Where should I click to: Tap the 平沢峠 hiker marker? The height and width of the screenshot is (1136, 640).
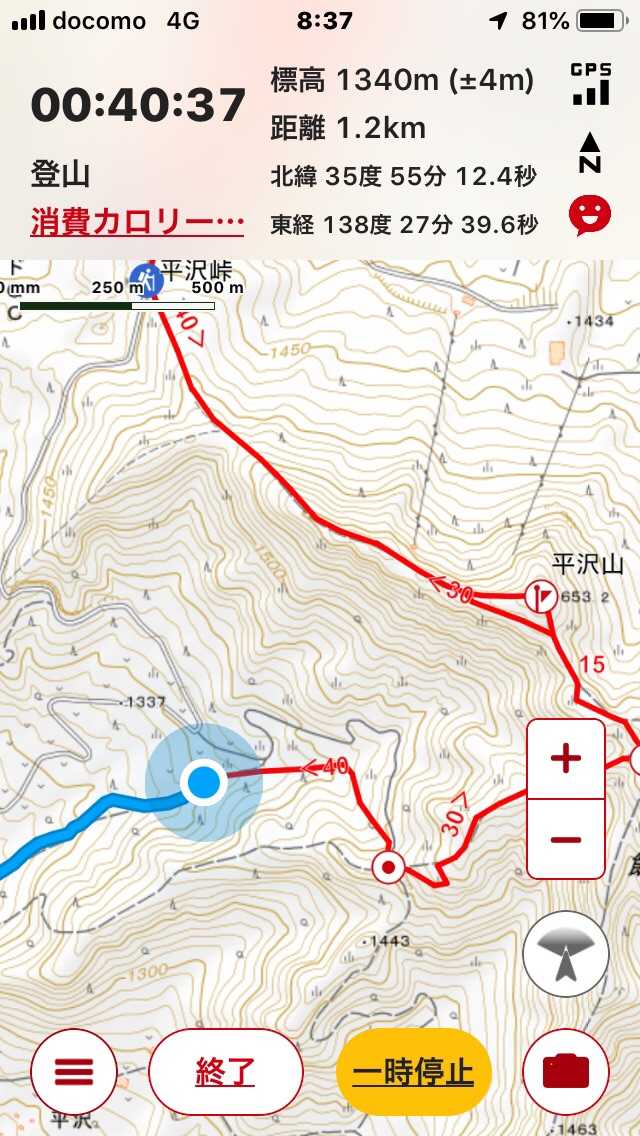pos(147,280)
